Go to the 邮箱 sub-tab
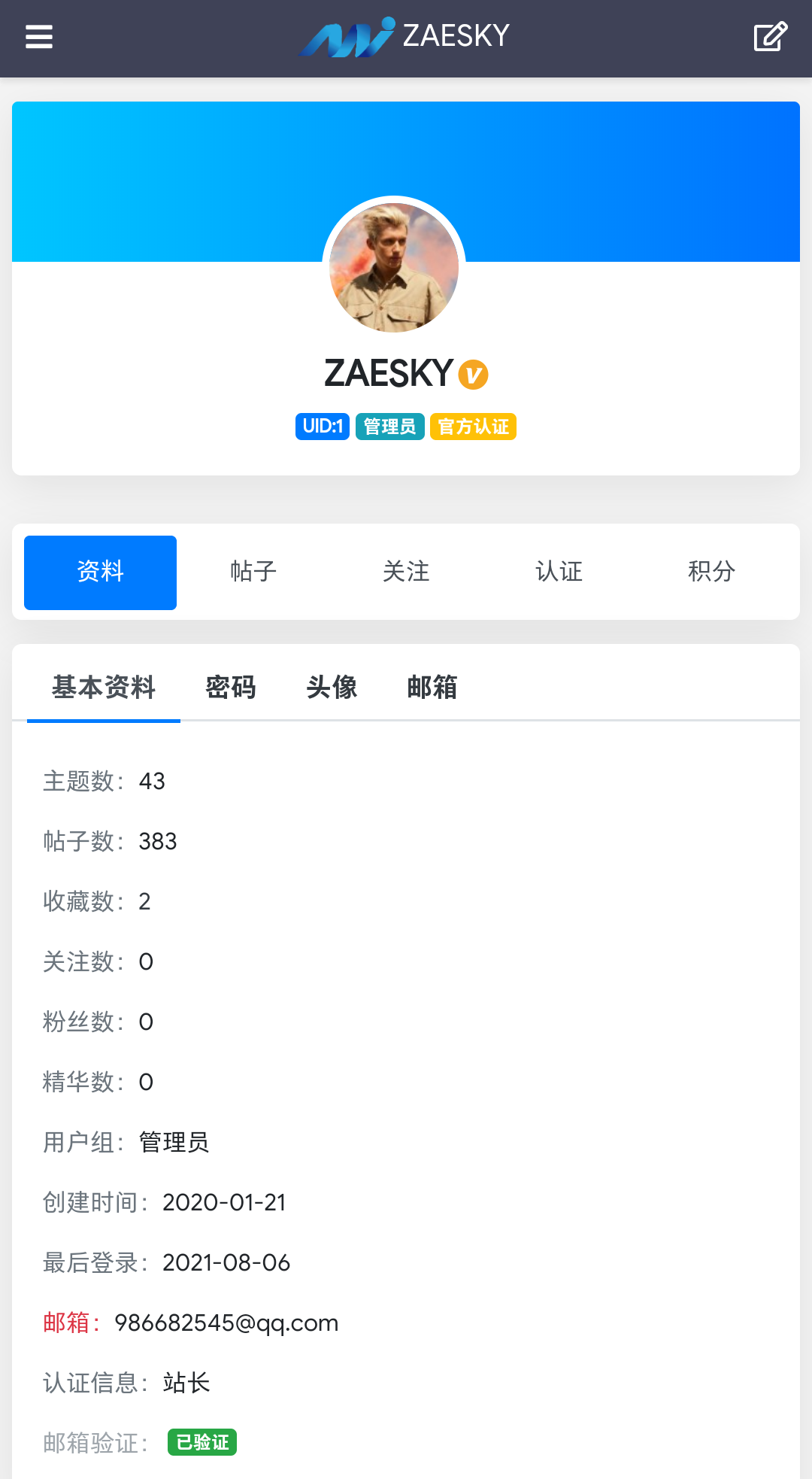The height and width of the screenshot is (1479, 812). point(432,687)
